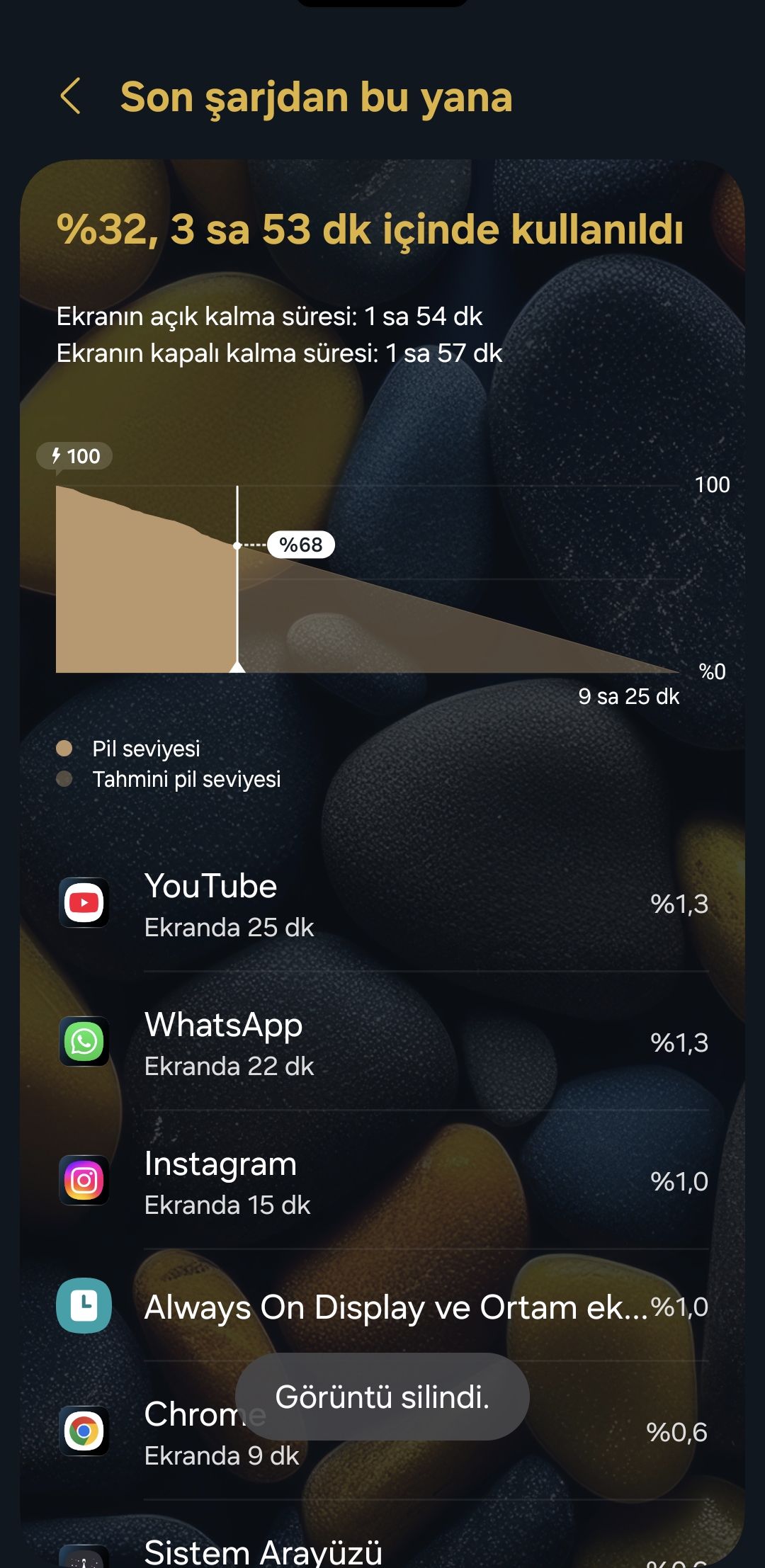
Task: Open Sistem Arayüzü usage details
Action: pyautogui.click(x=382, y=1552)
